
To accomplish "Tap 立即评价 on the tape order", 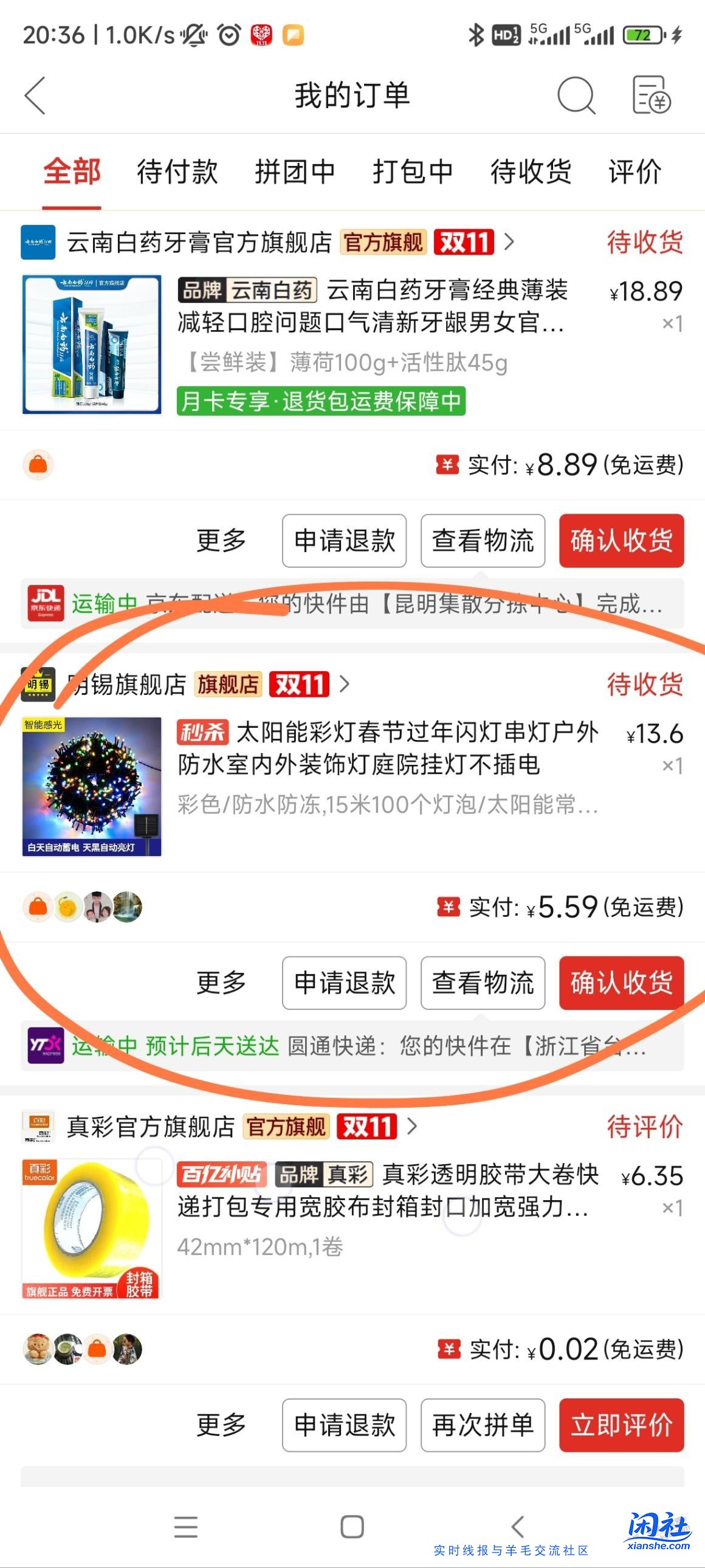I will (621, 1426).
